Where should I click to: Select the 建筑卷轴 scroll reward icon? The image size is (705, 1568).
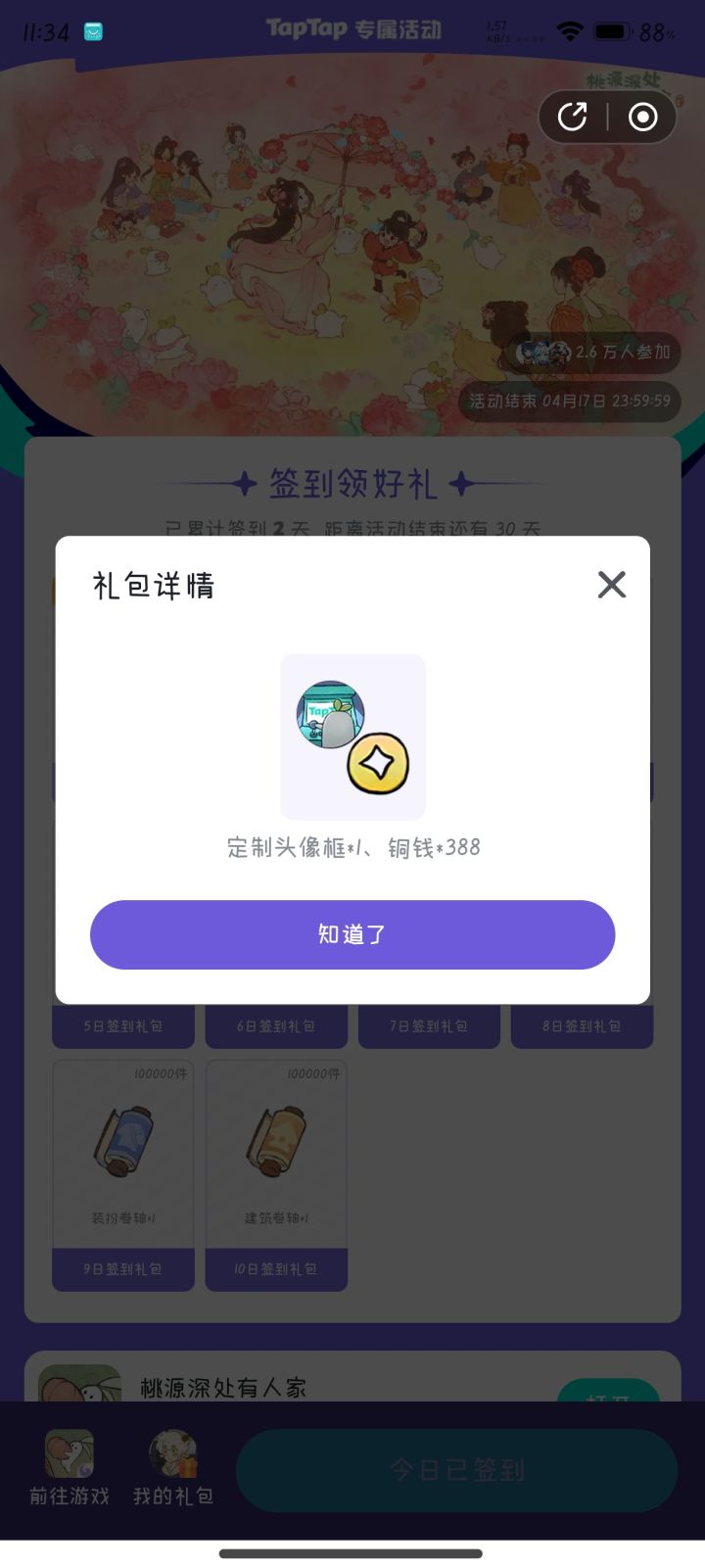tap(275, 1141)
